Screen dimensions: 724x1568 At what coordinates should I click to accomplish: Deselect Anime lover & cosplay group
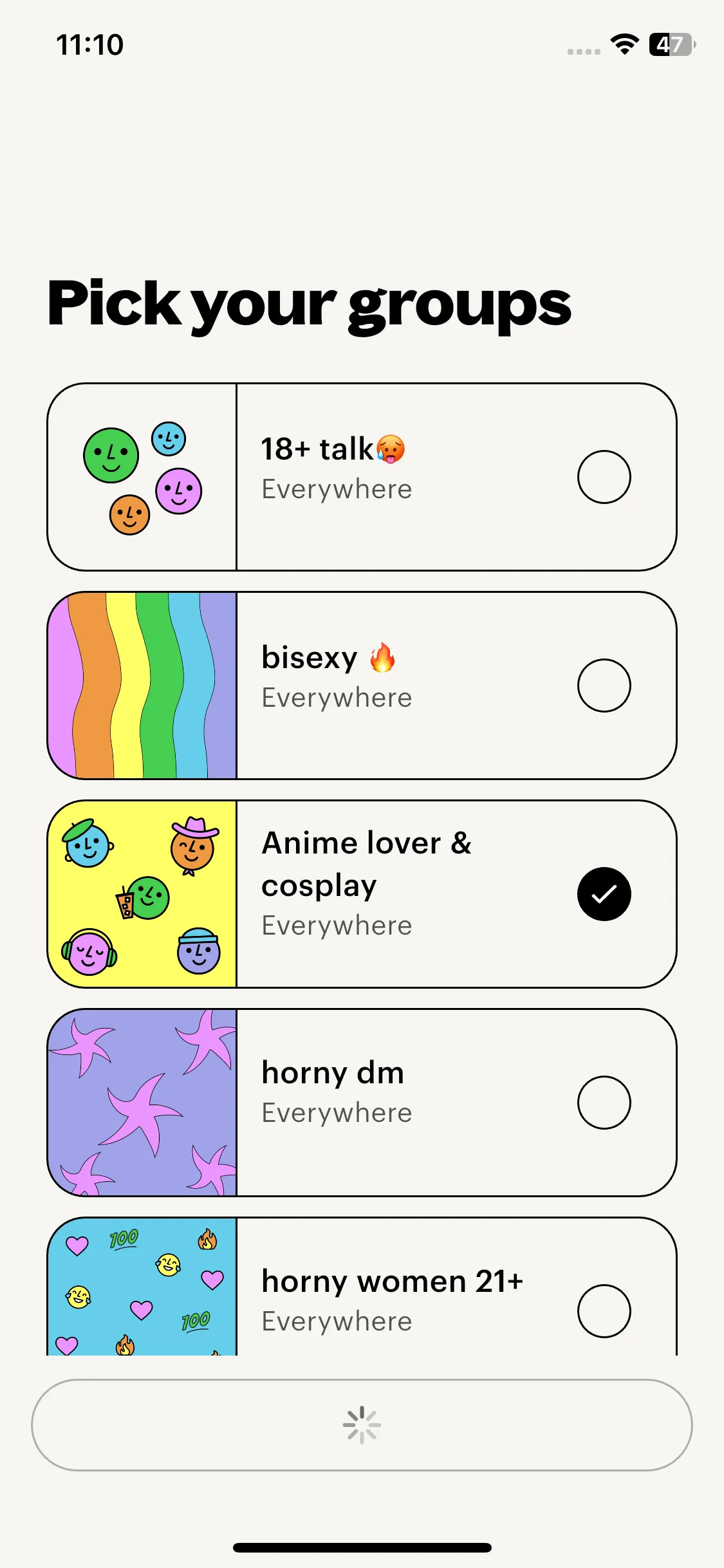click(604, 894)
